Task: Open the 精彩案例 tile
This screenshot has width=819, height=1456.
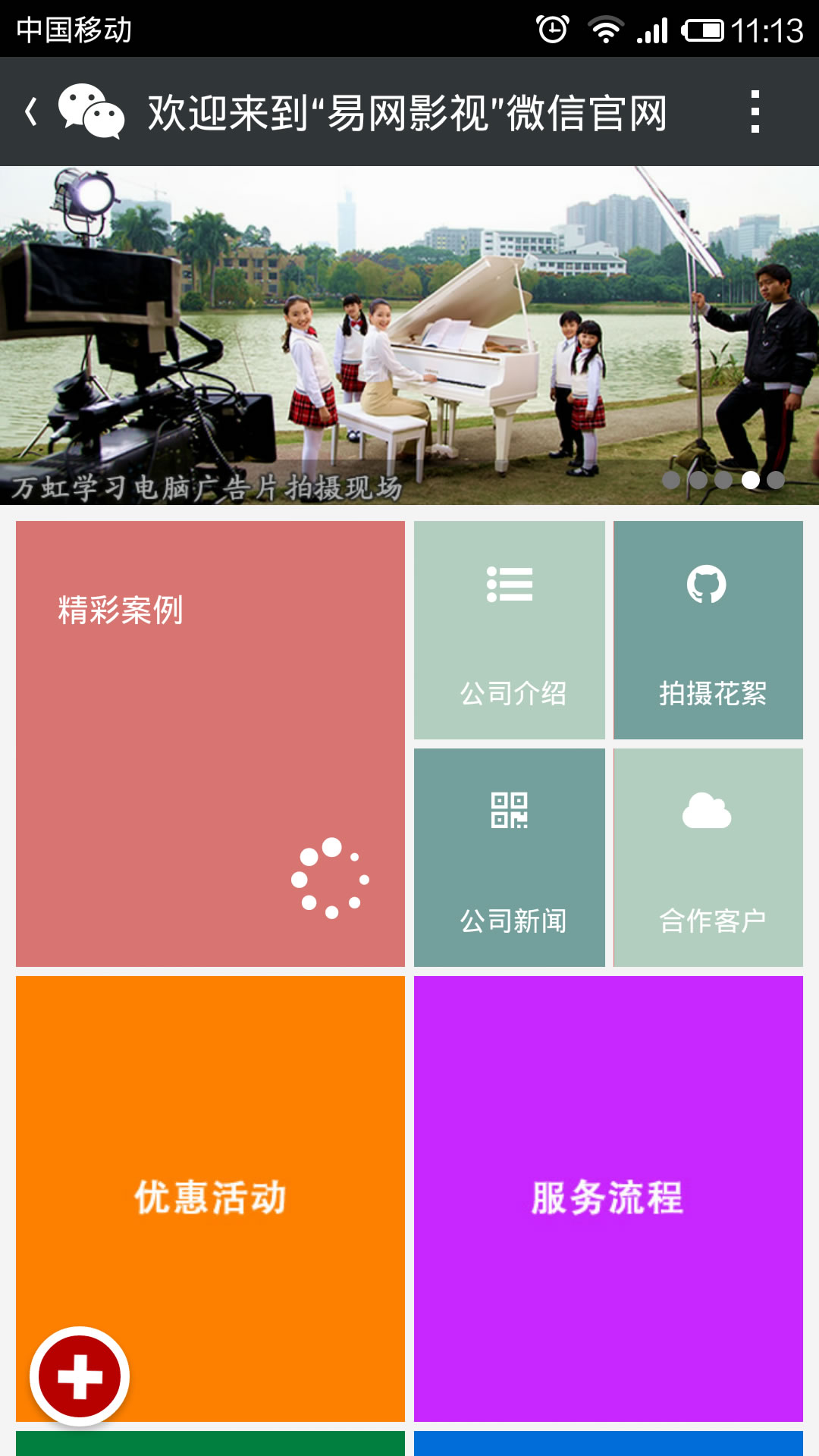Action: (x=210, y=743)
